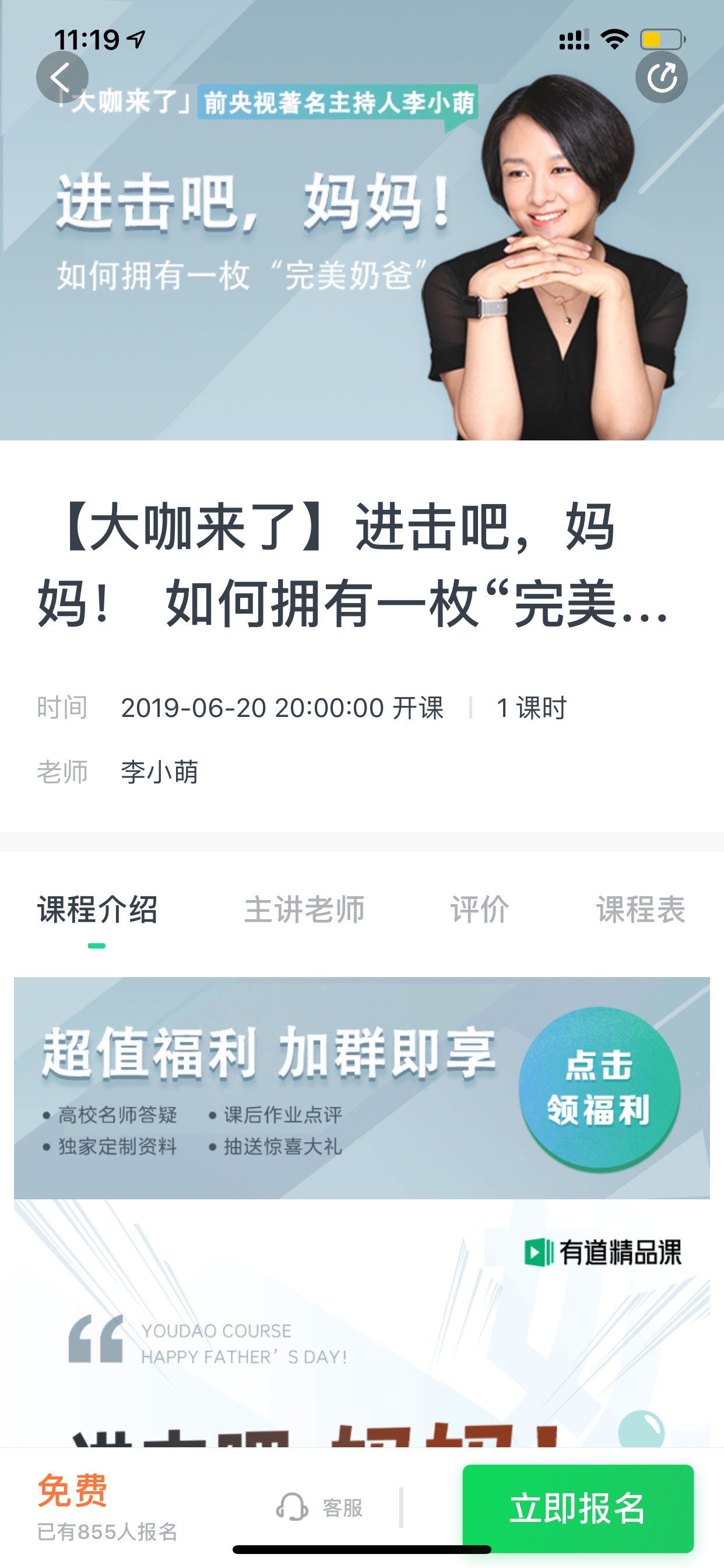This screenshot has height=1568, width=724.
Task: Switch to the 主讲老师 tab
Action: coord(304,910)
